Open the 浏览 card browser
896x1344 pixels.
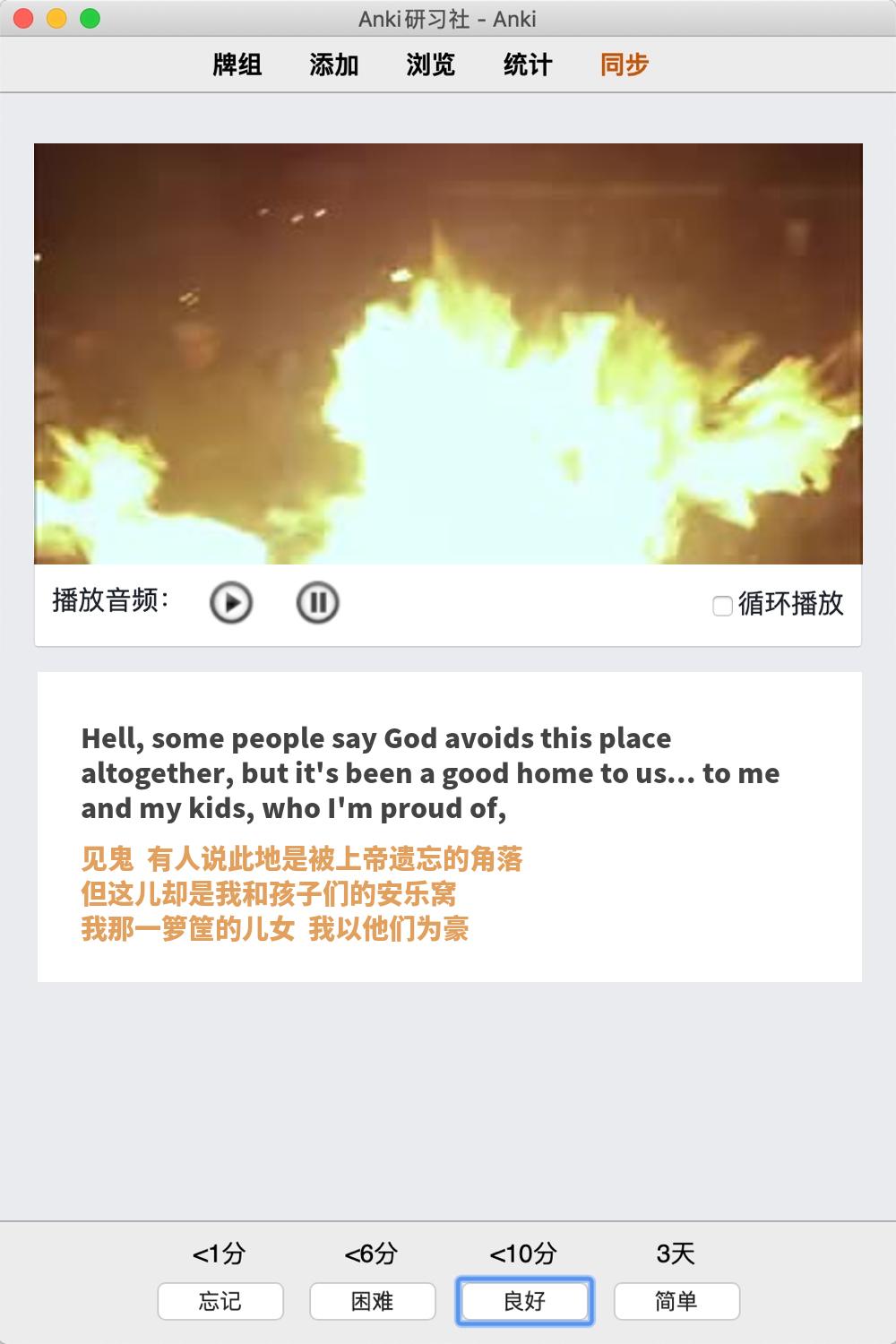click(431, 65)
